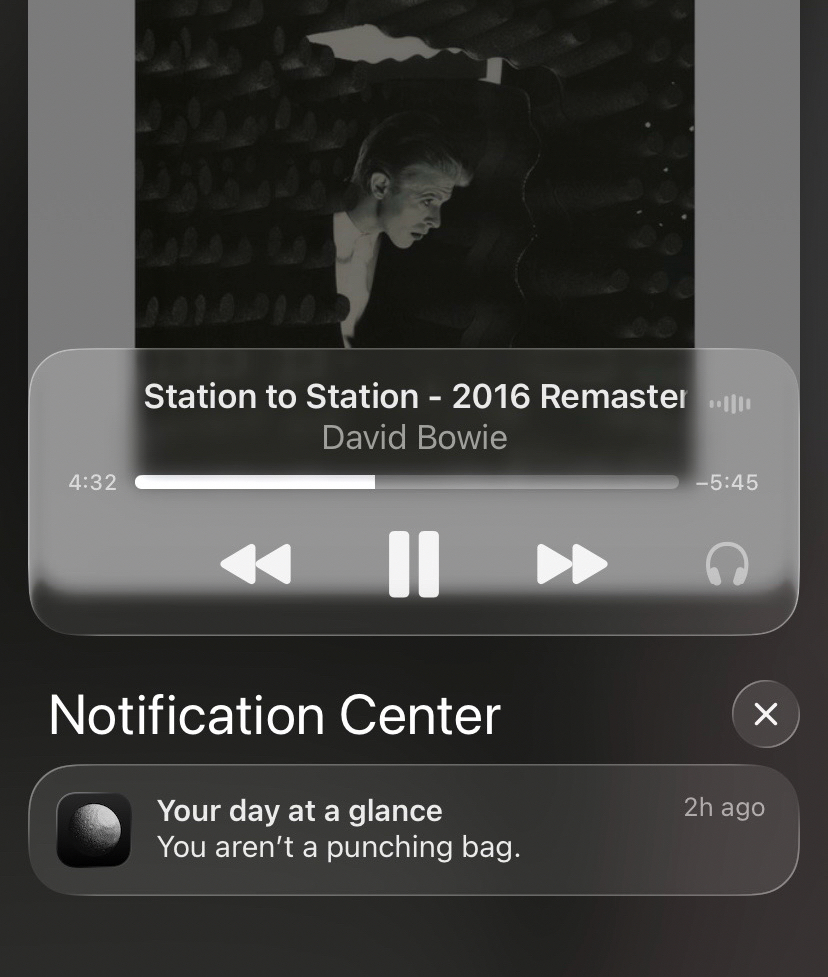The width and height of the screenshot is (828, 977).
Task: Open the "Your day at a glance" notification
Action: click(x=414, y=829)
